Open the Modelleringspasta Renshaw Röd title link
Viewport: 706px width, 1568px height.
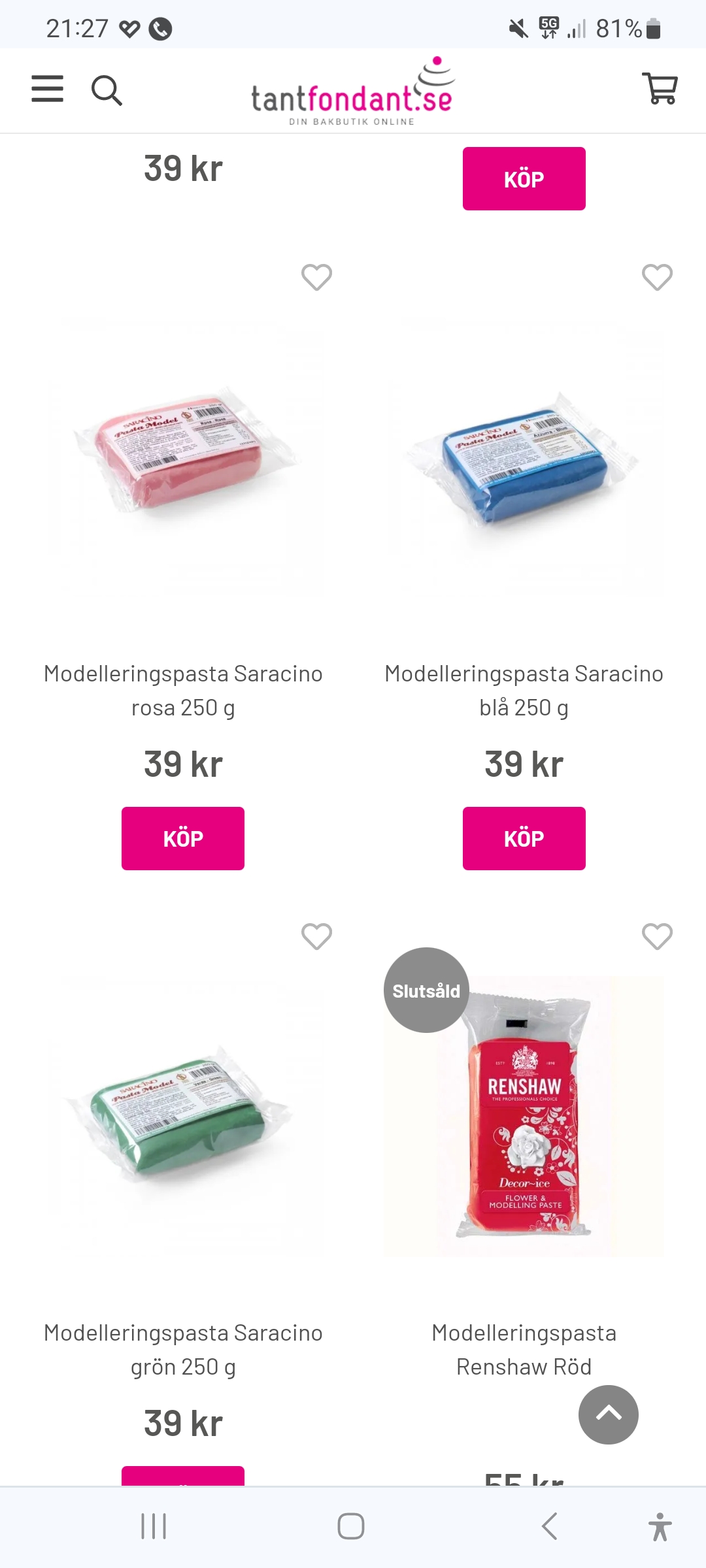point(524,1349)
